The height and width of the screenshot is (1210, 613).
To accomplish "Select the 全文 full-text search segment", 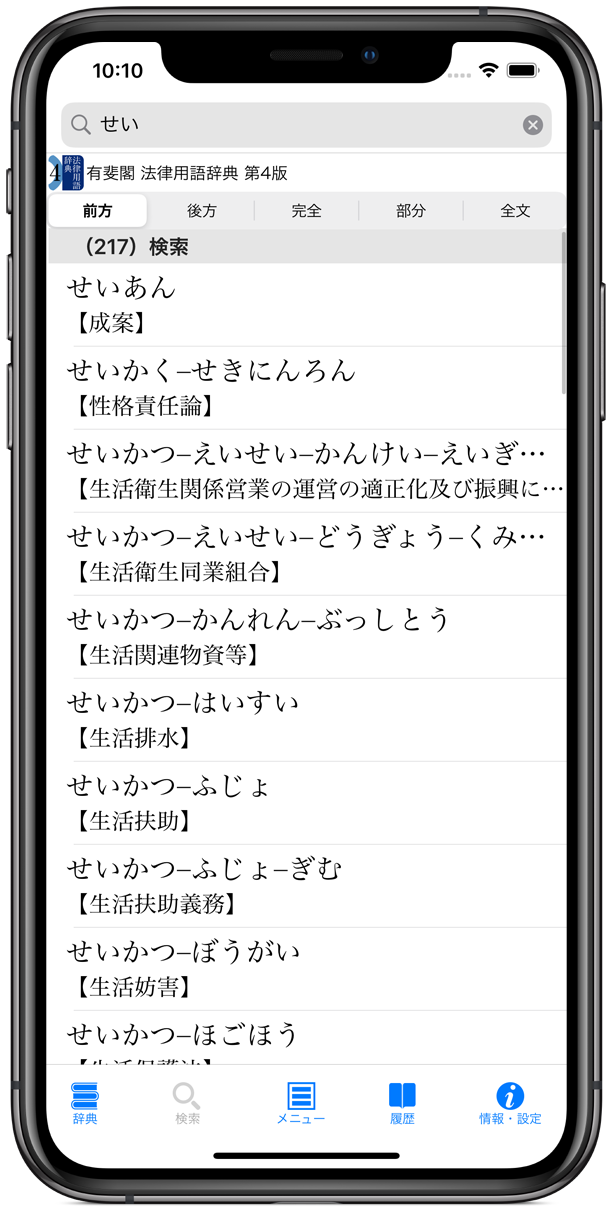I will [515, 211].
